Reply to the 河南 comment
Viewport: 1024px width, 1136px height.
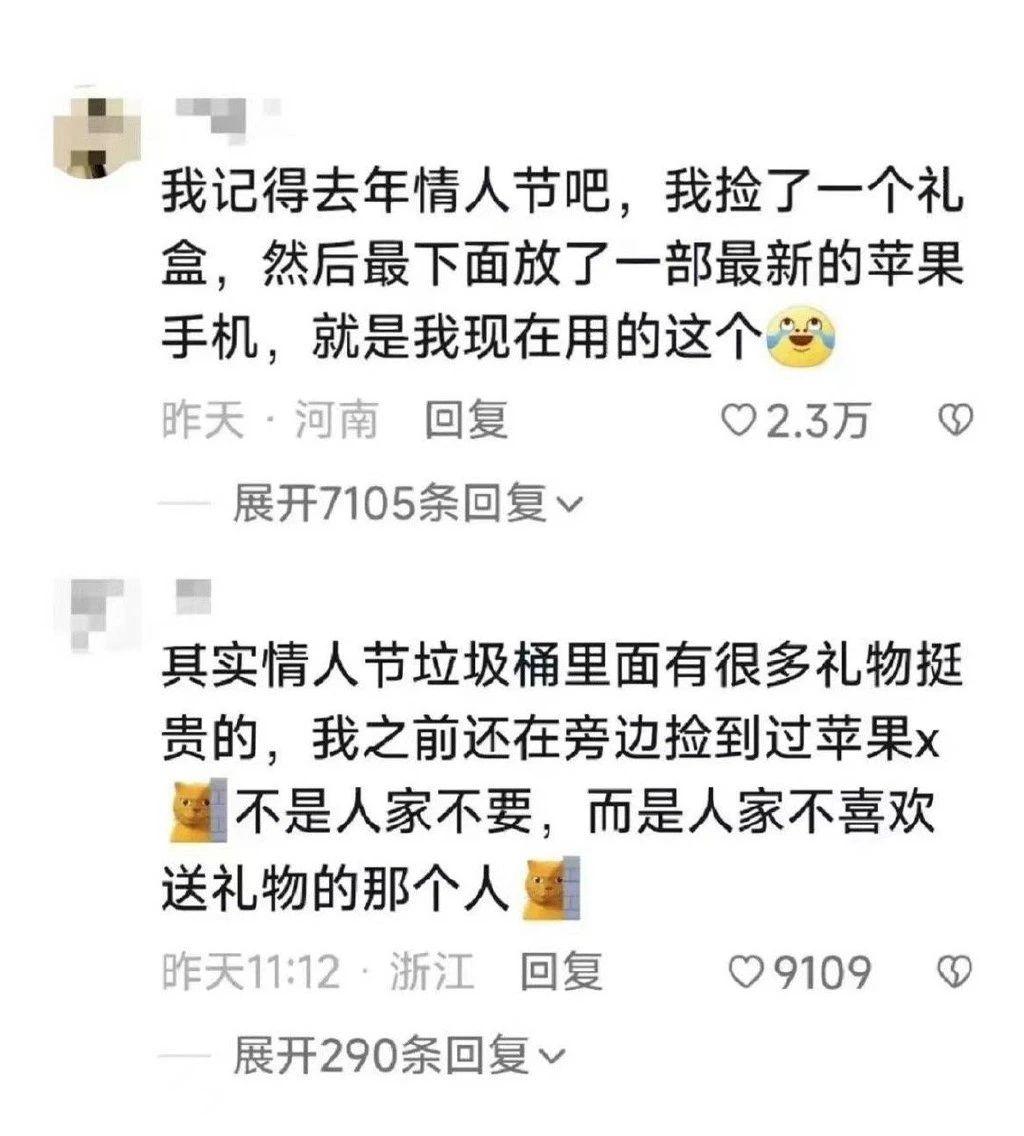466,421
